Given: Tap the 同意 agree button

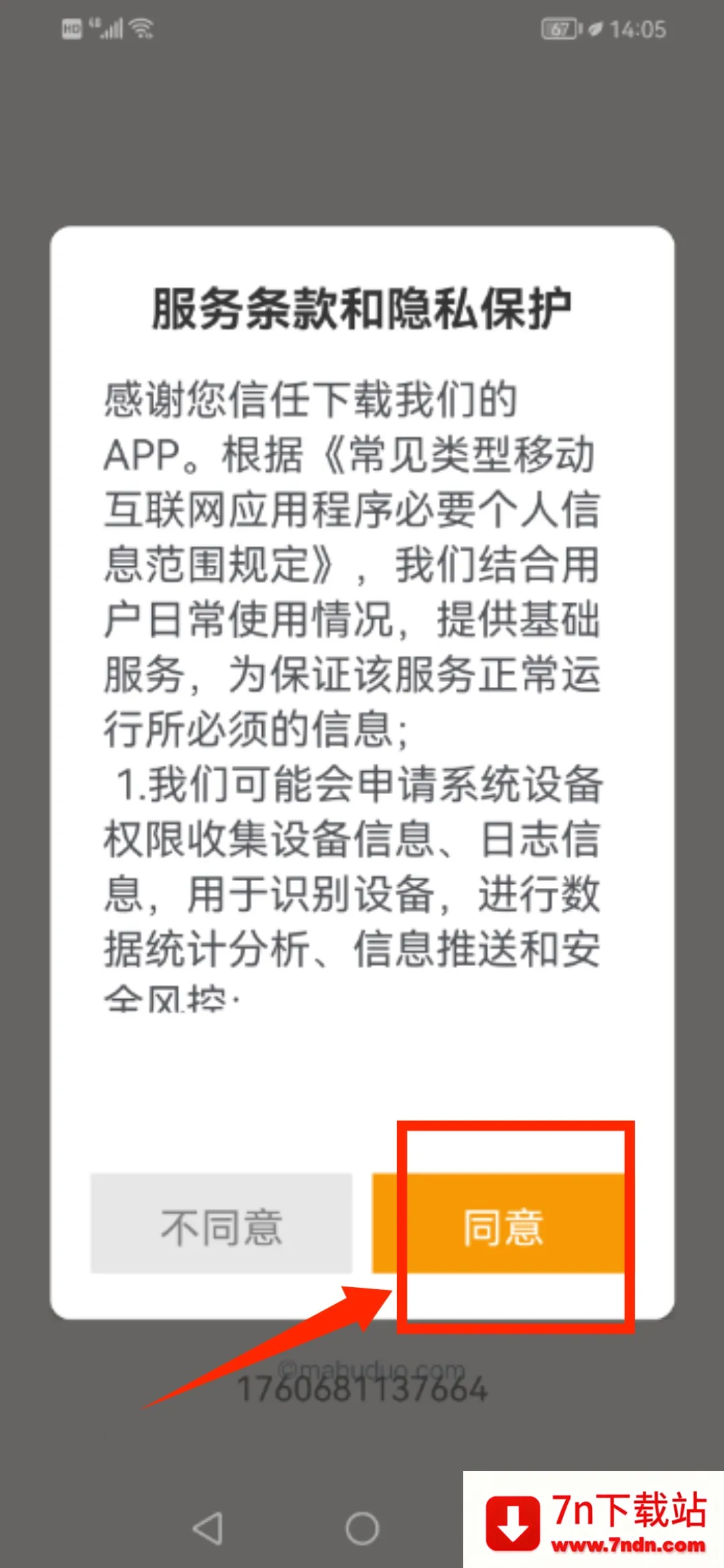Looking at the screenshot, I should coord(503,1224).
